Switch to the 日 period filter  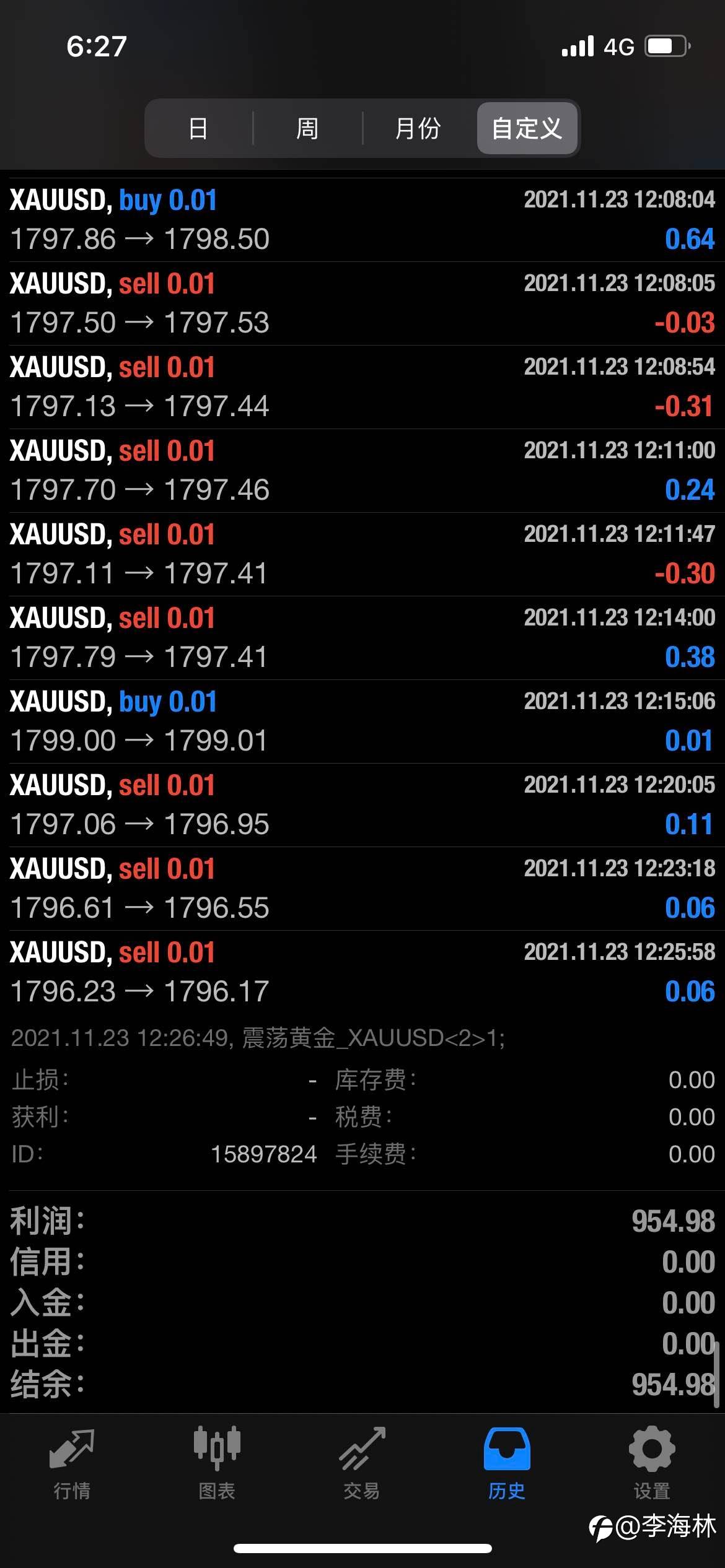coord(198,128)
